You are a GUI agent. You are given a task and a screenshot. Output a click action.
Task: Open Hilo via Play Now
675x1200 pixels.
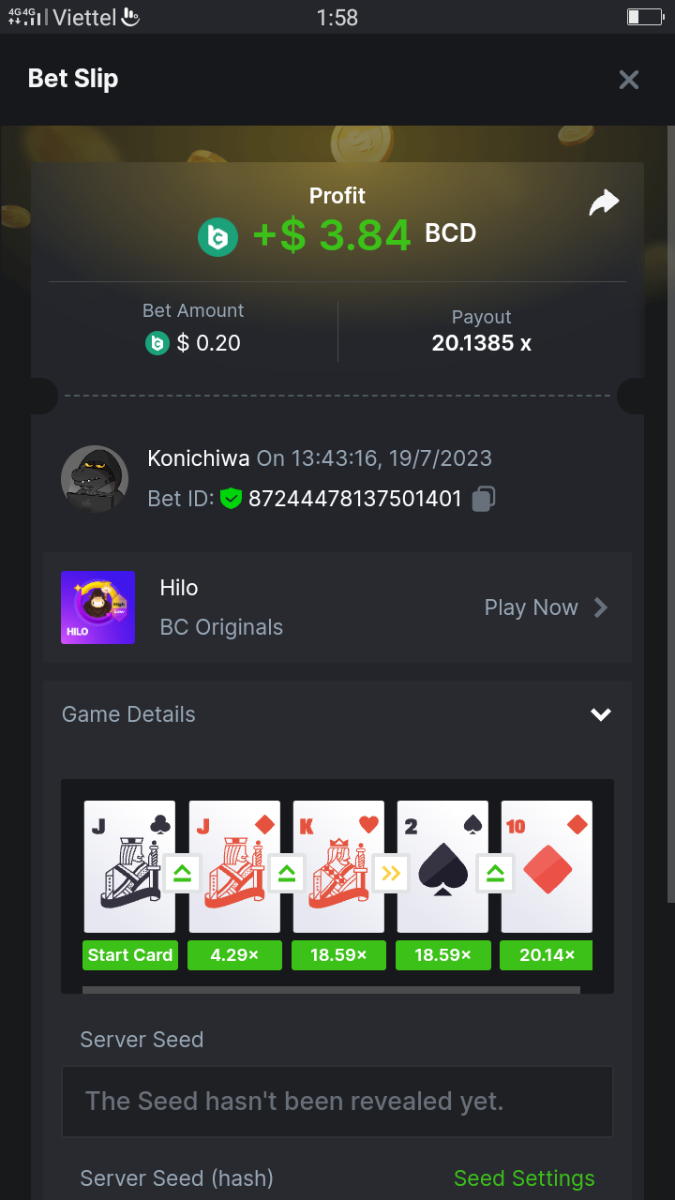click(x=545, y=607)
